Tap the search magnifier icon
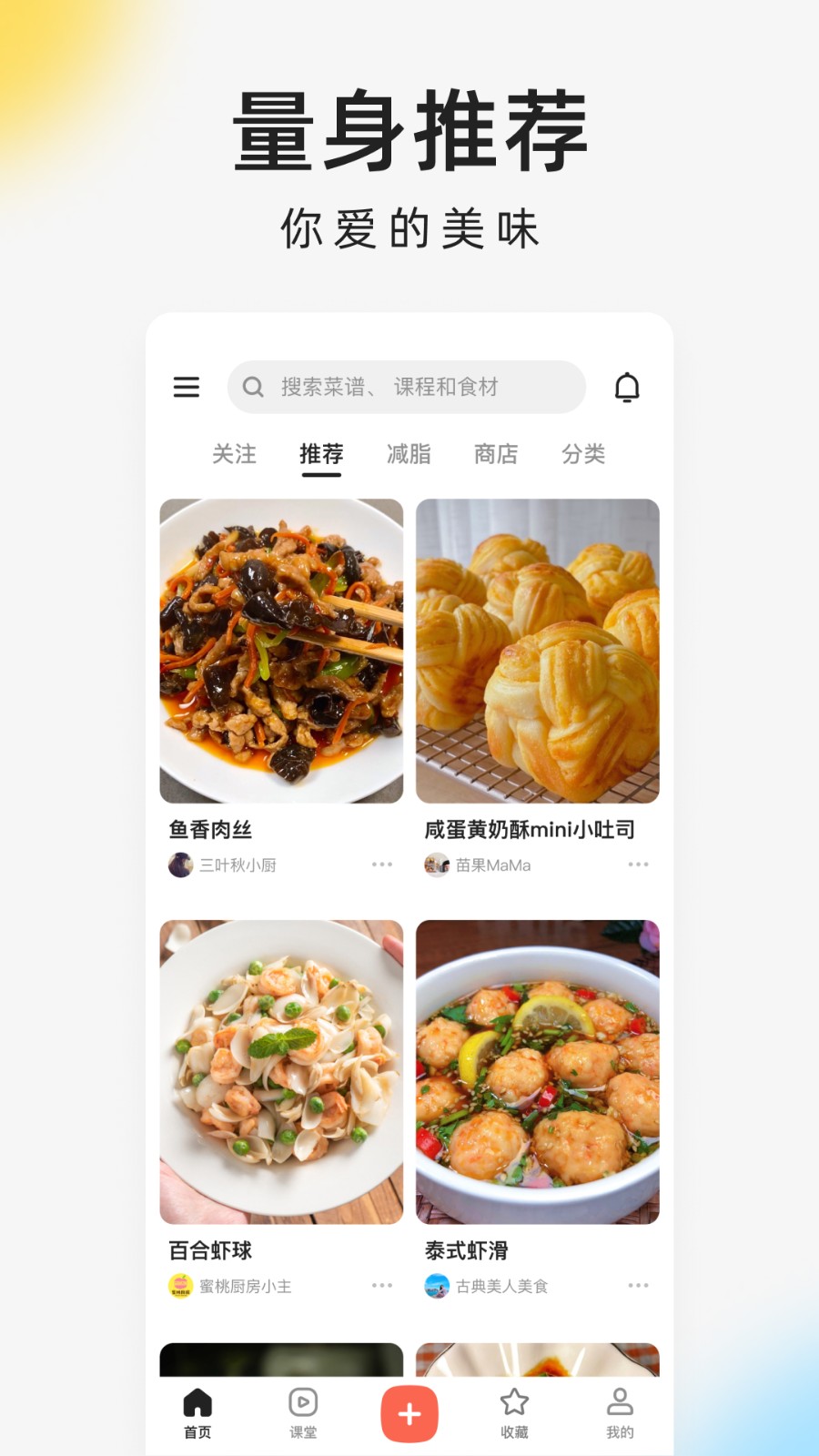This screenshot has width=819, height=1456. (252, 387)
